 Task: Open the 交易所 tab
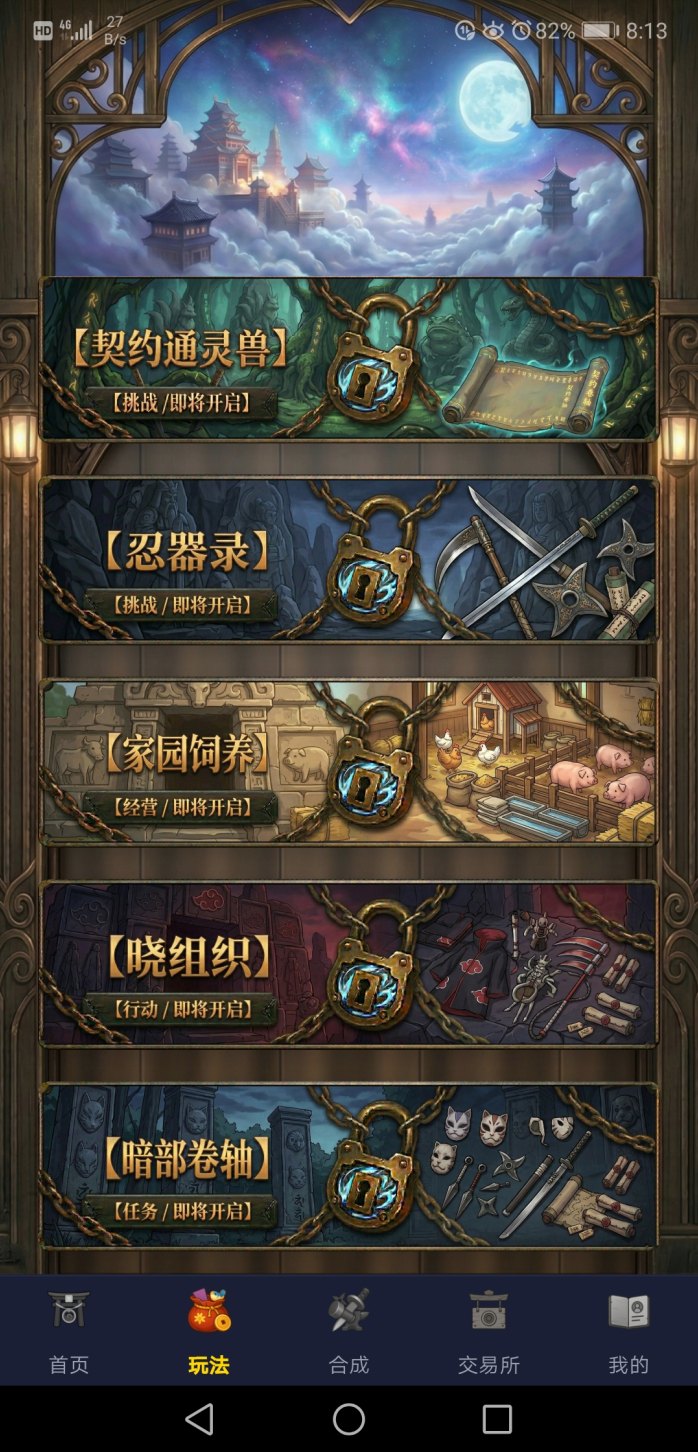point(489,1330)
